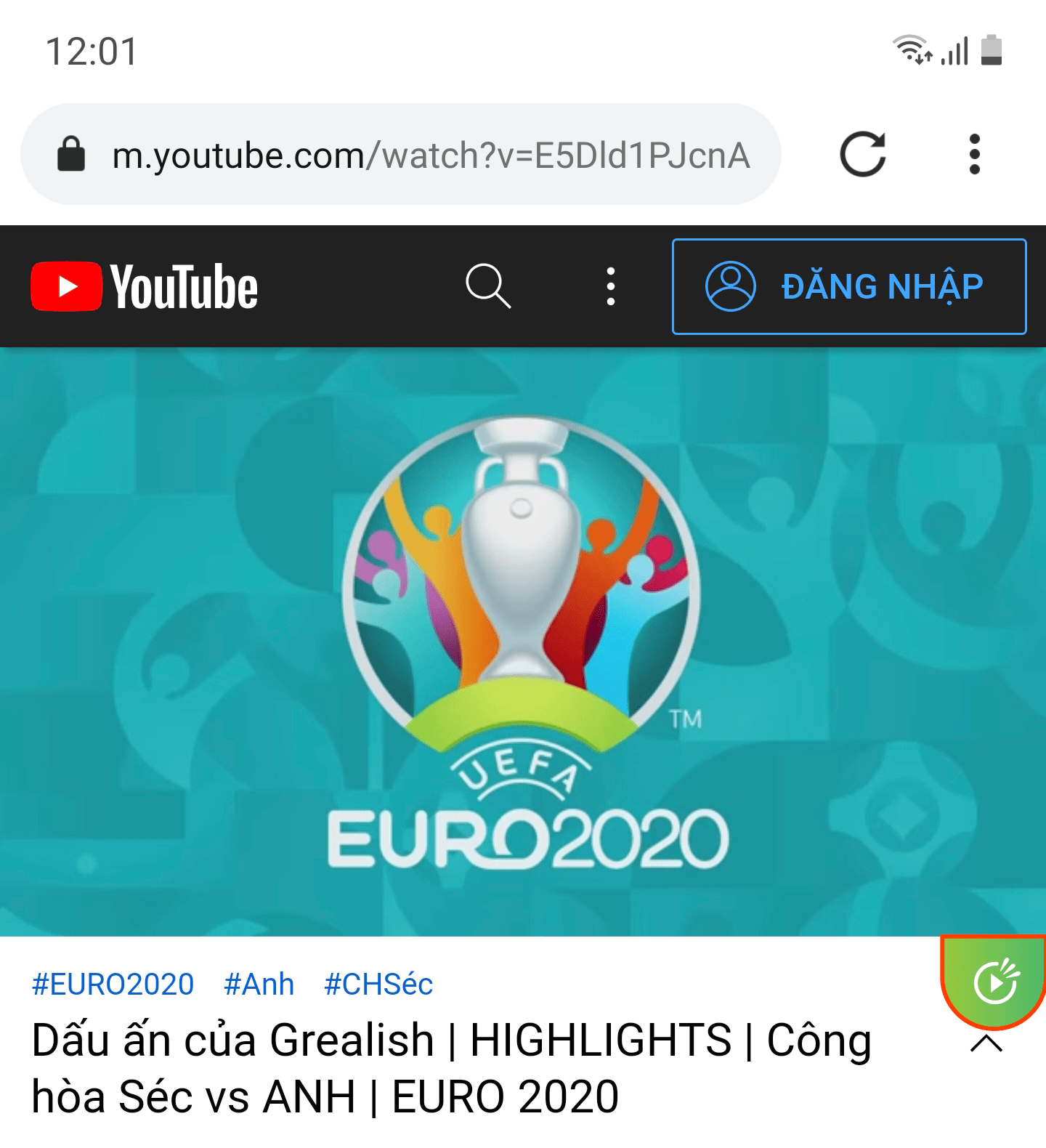This screenshot has height=1148, width=1046.
Task: Expand the video description chevron
Action: tap(986, 1045)
